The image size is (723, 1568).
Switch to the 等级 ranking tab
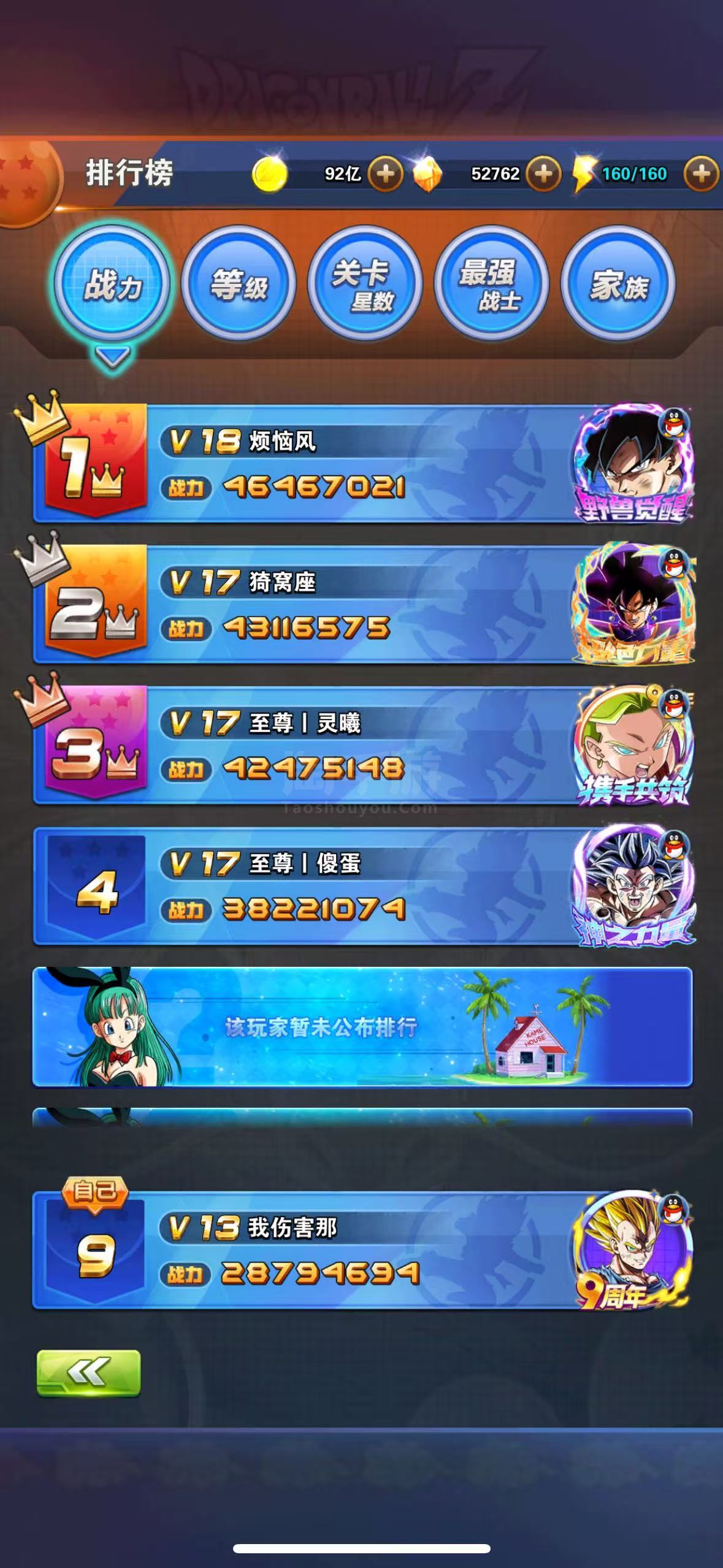click(x=239, y=285)
